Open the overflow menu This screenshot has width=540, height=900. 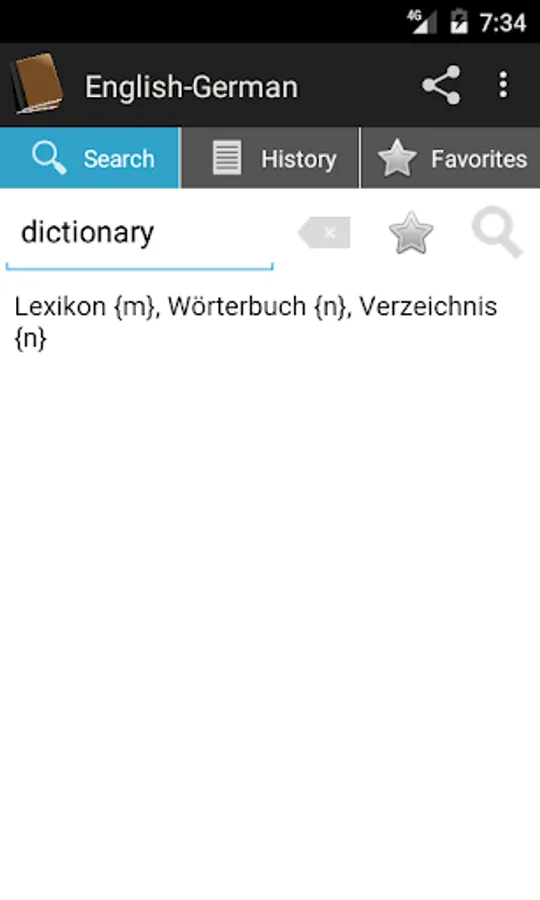point(503,85)
